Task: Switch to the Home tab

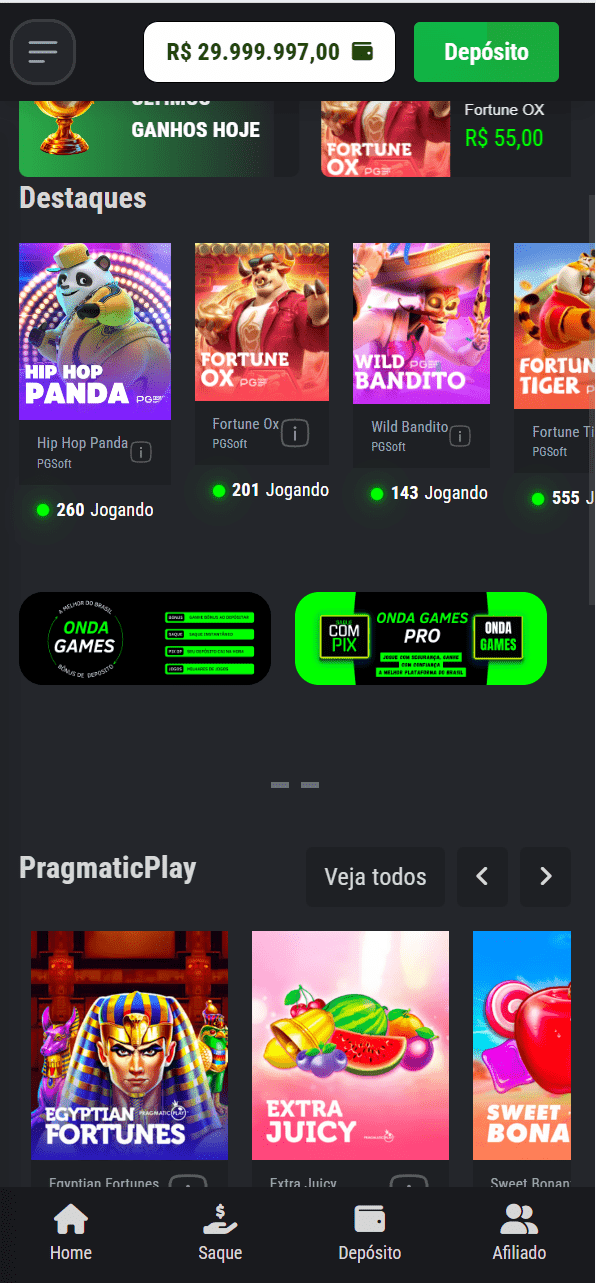Action: 71,1233
